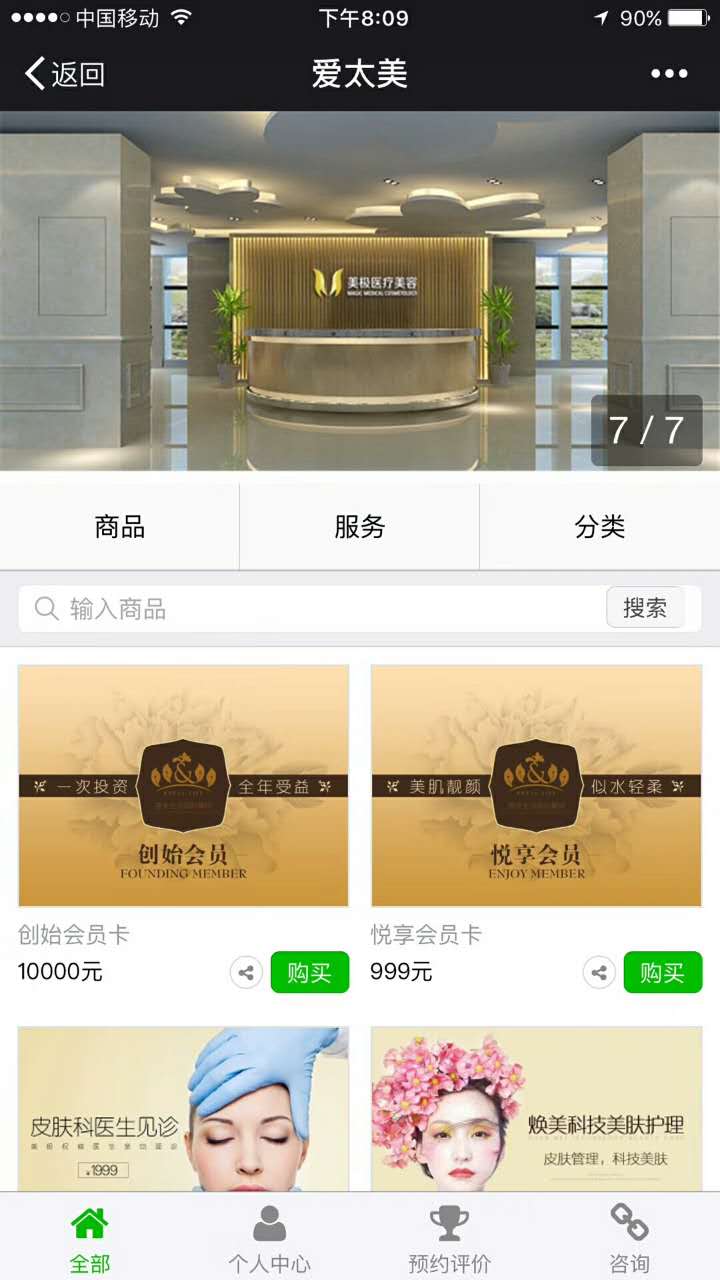The height and width of the screenshot is (1280, 720).
Task: Open the 咨询 tab
Action: pyautogui.click(x=629, y=1240)
